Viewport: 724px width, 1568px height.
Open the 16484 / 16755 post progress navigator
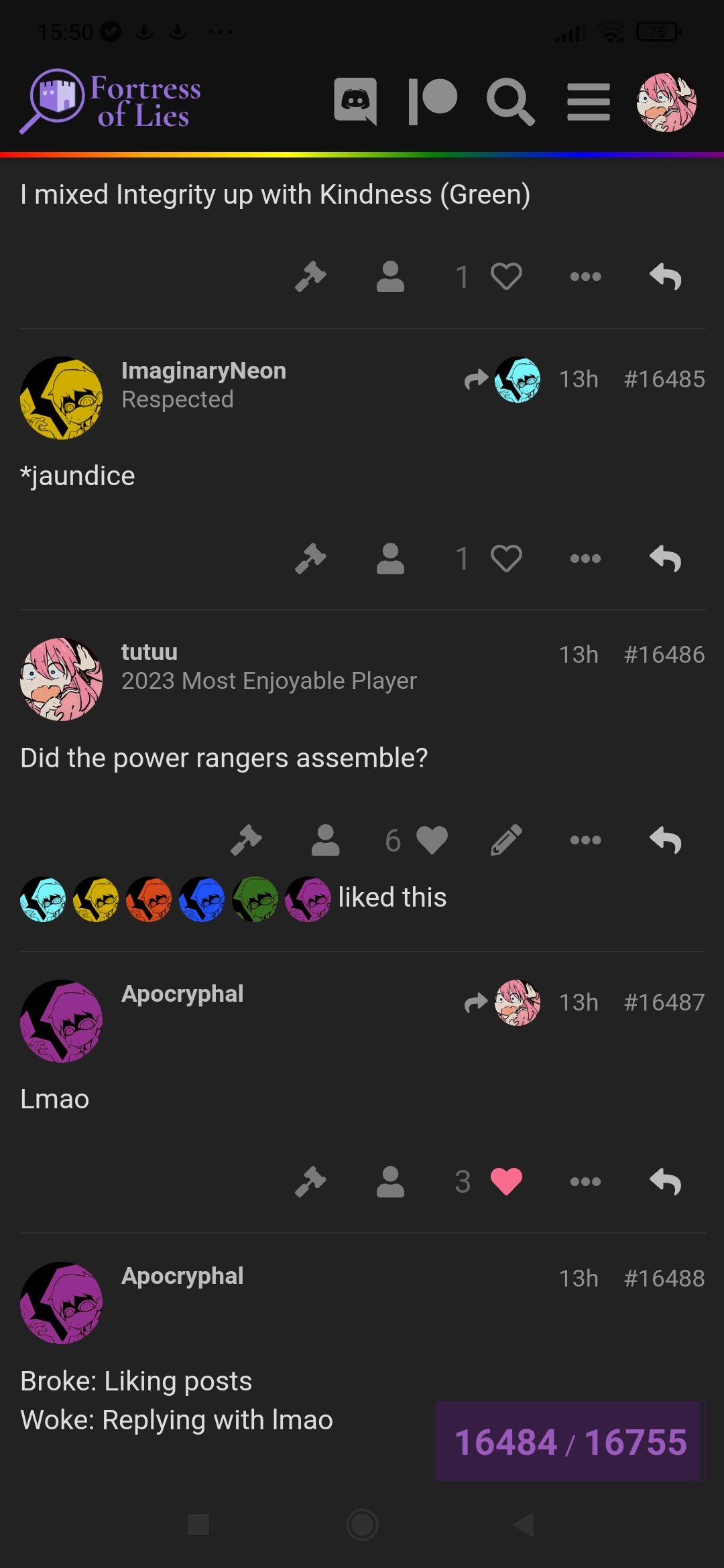[x=570, y=1441]
